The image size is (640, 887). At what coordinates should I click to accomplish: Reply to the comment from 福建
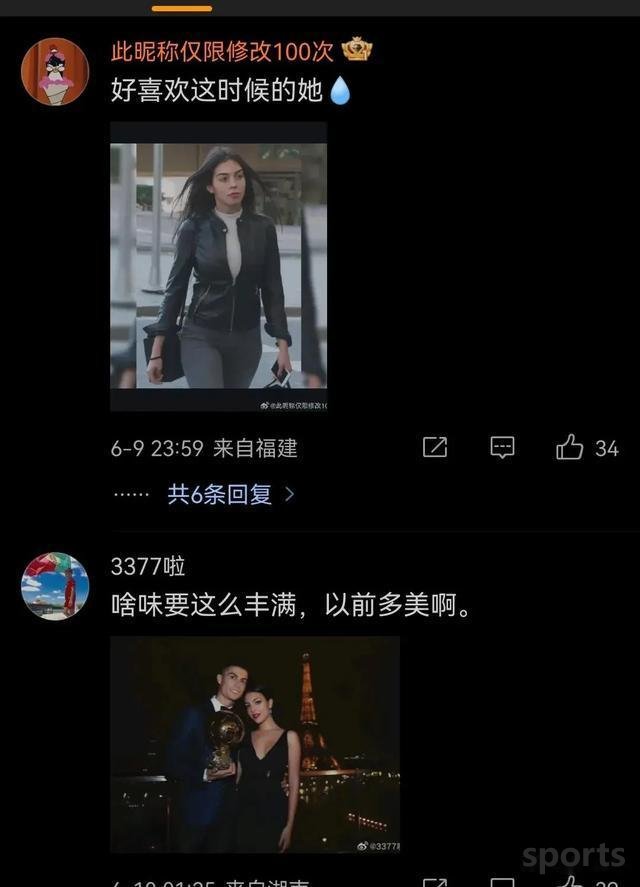pos(502,448)
